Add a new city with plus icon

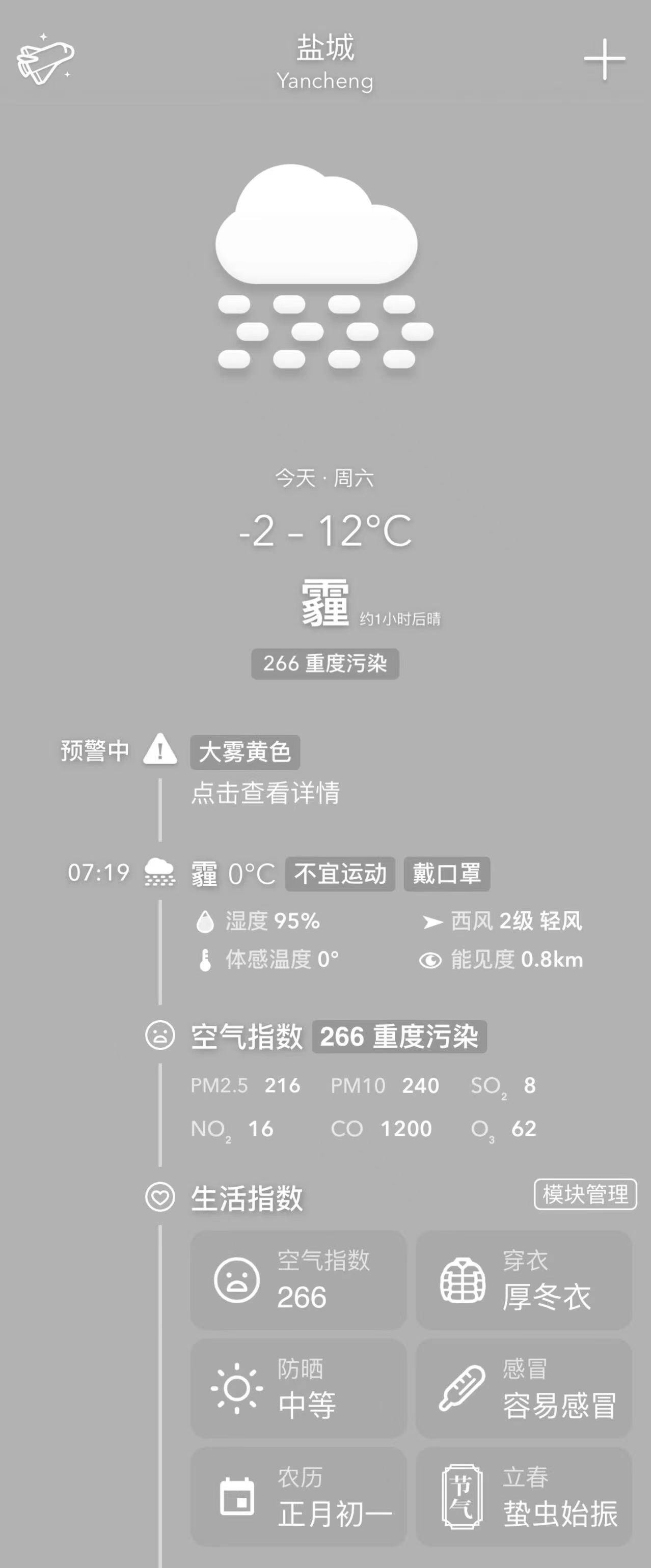[604, 59]
